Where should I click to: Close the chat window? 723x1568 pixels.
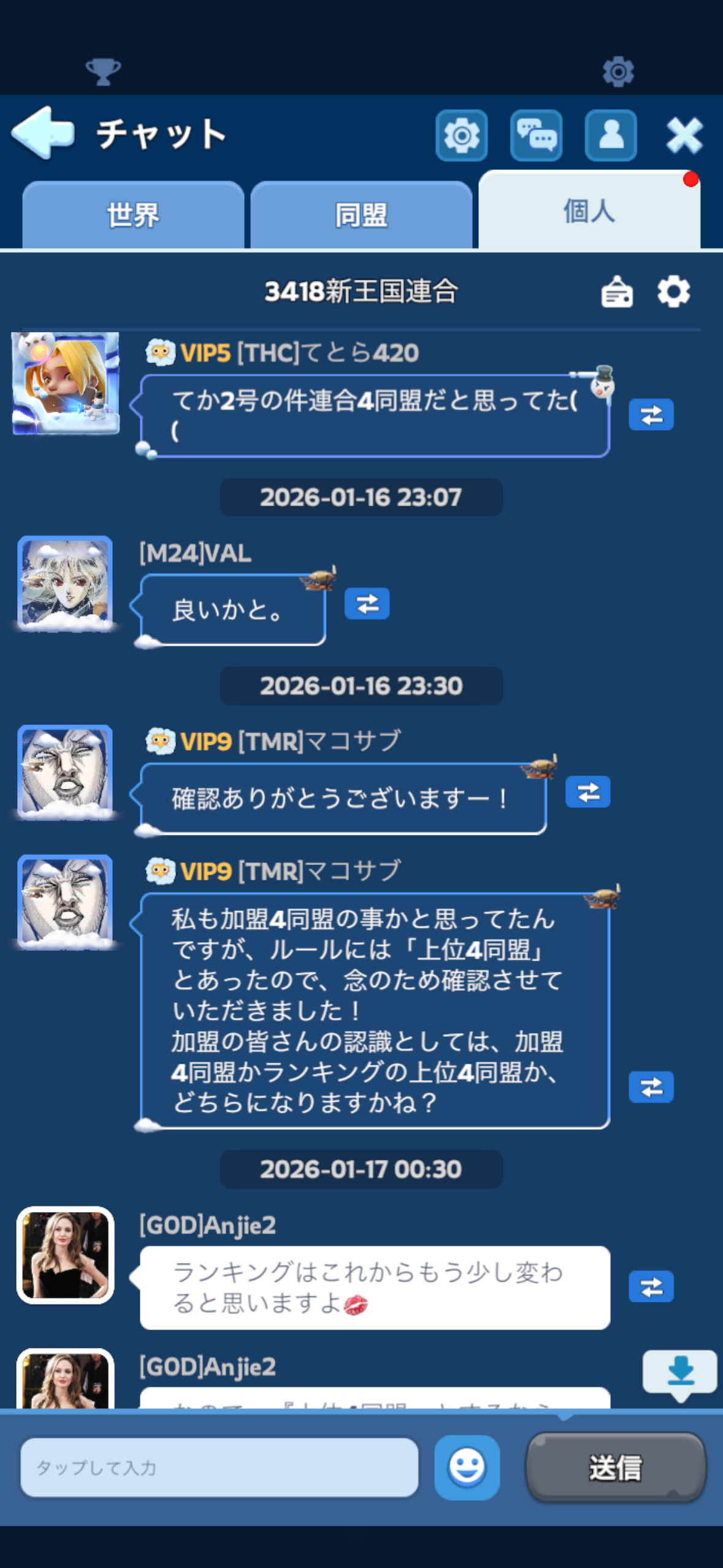(684, 136)
